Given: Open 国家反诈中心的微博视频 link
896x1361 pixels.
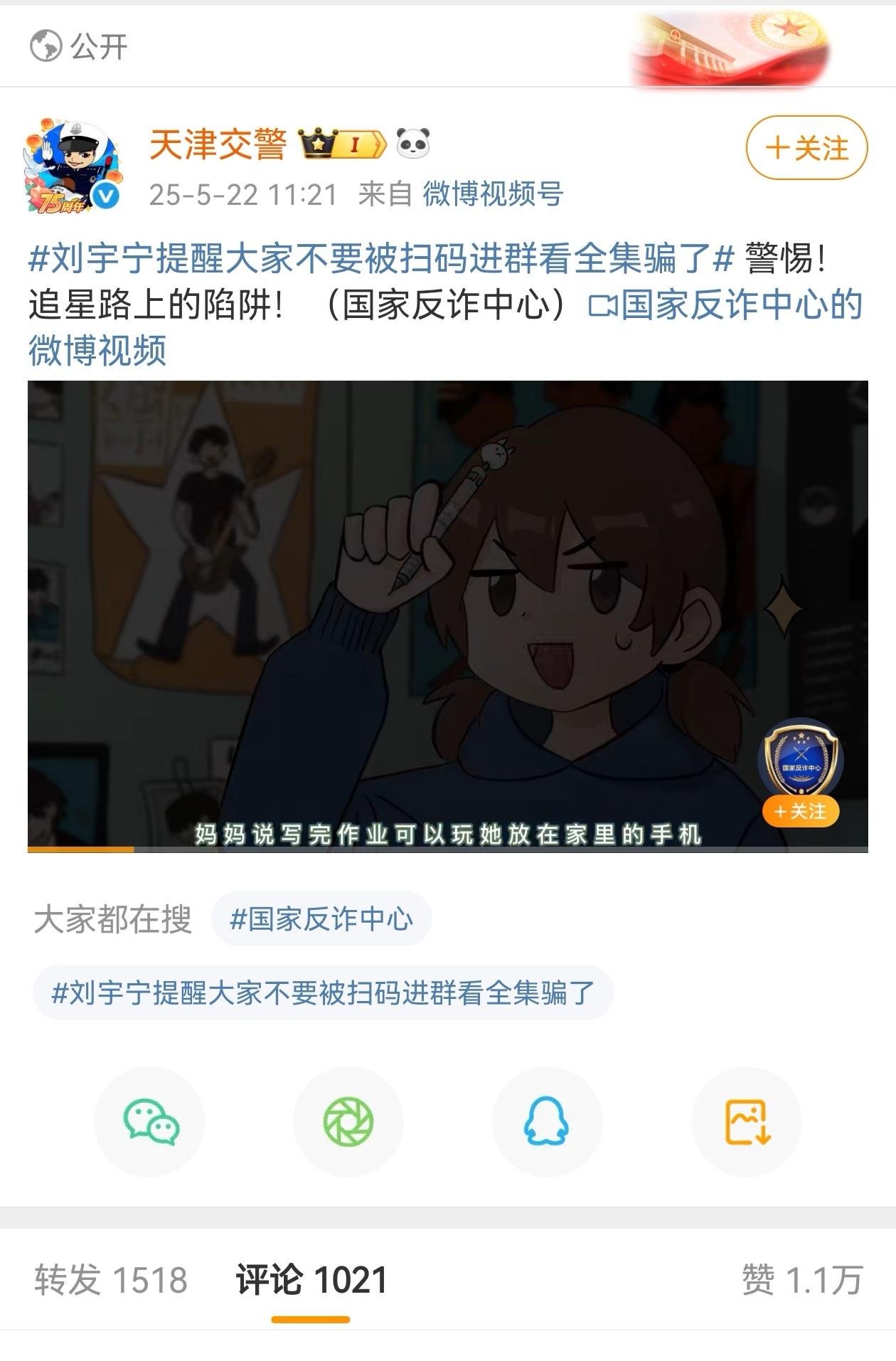Looking at the screenshot, I should [x=740, y=305].
